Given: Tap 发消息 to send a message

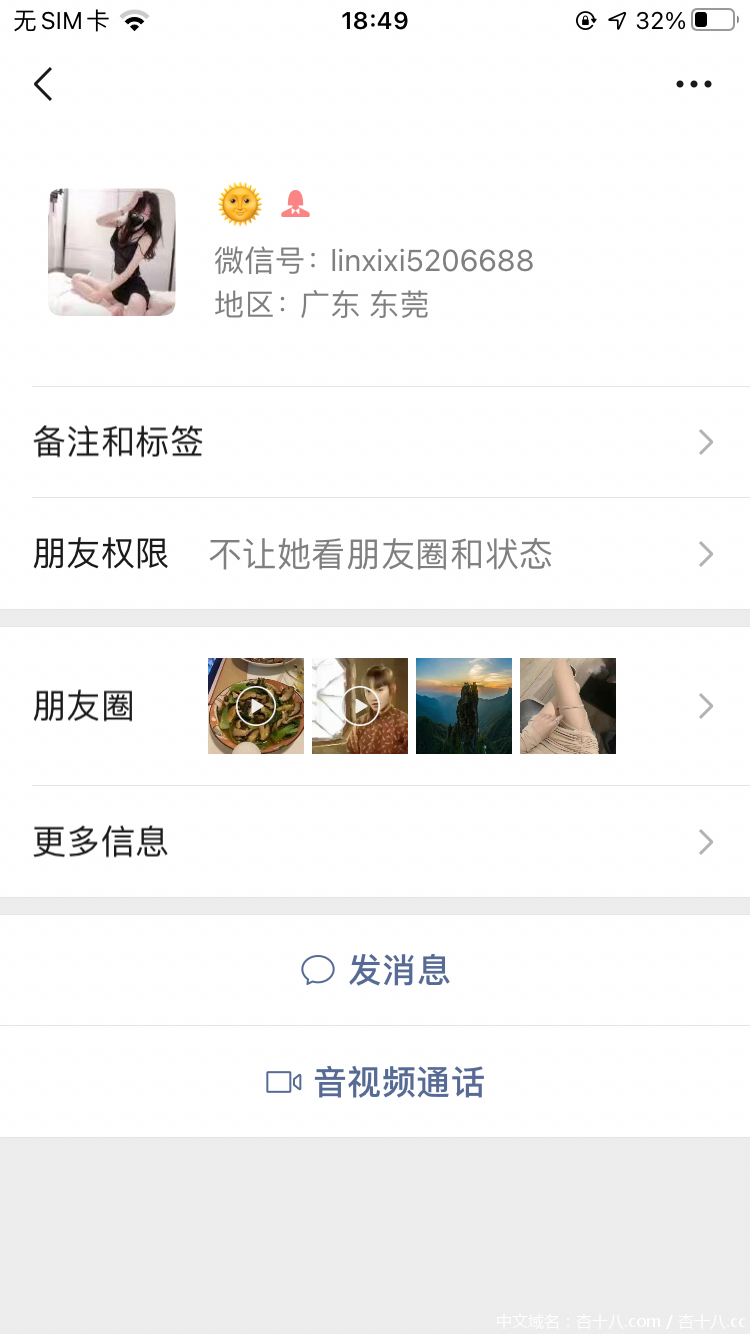Looking at the screenshot, I should (375, 970).
